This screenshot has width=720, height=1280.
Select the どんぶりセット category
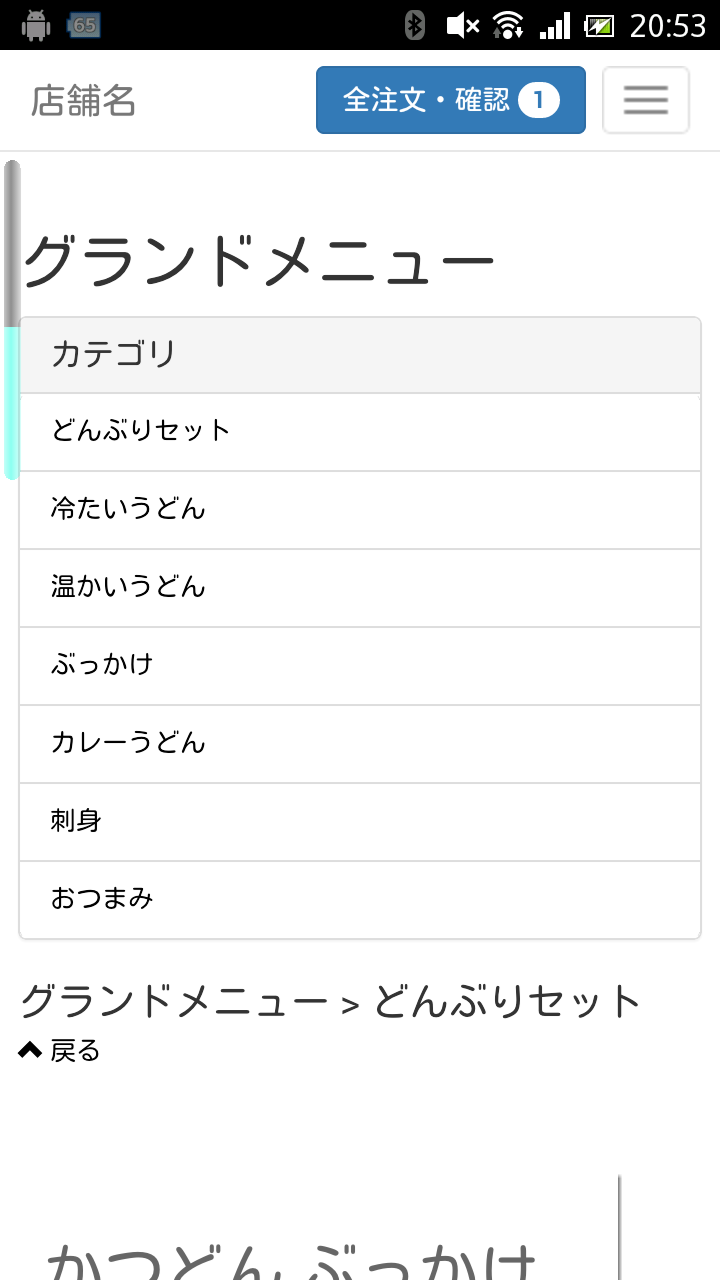pos(360,432)
